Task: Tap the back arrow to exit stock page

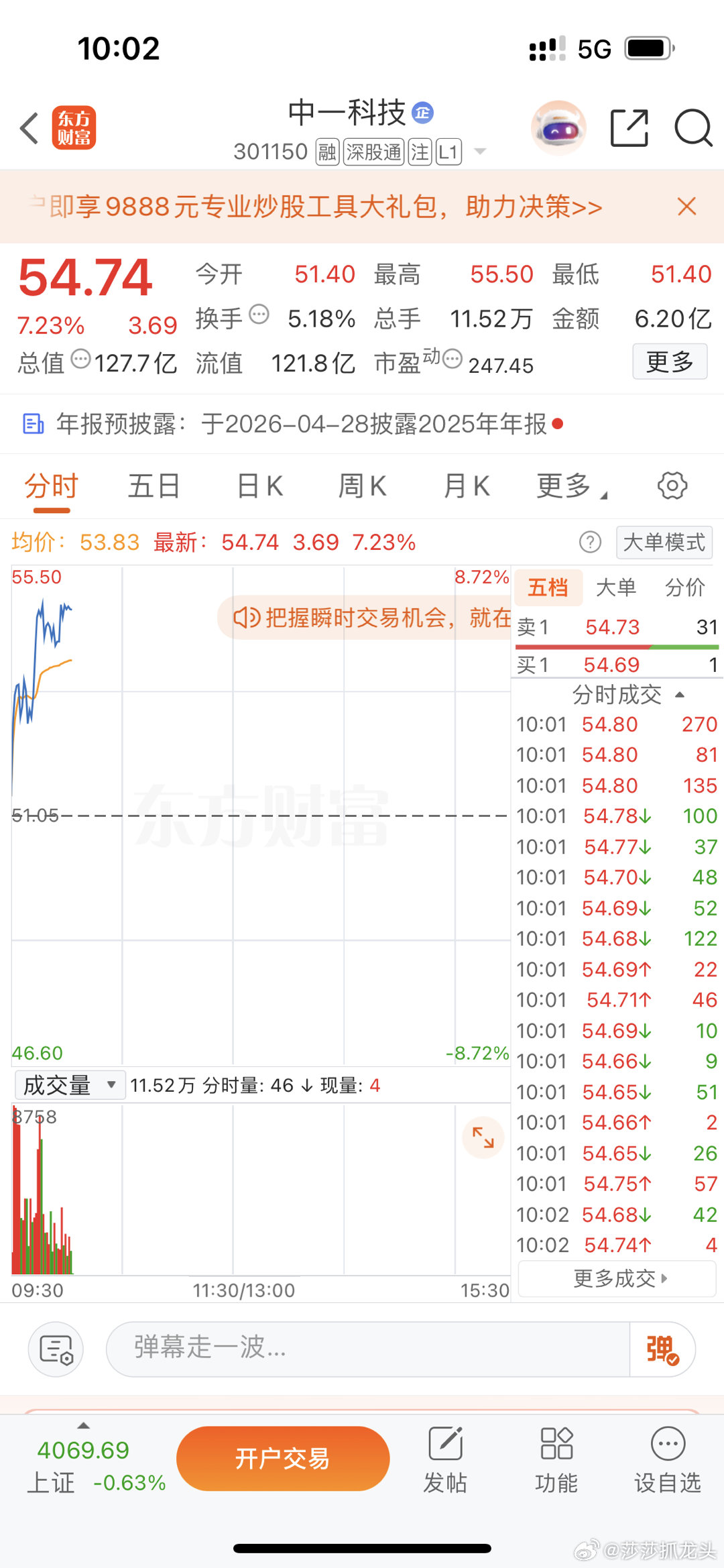Action: point(29,128)
